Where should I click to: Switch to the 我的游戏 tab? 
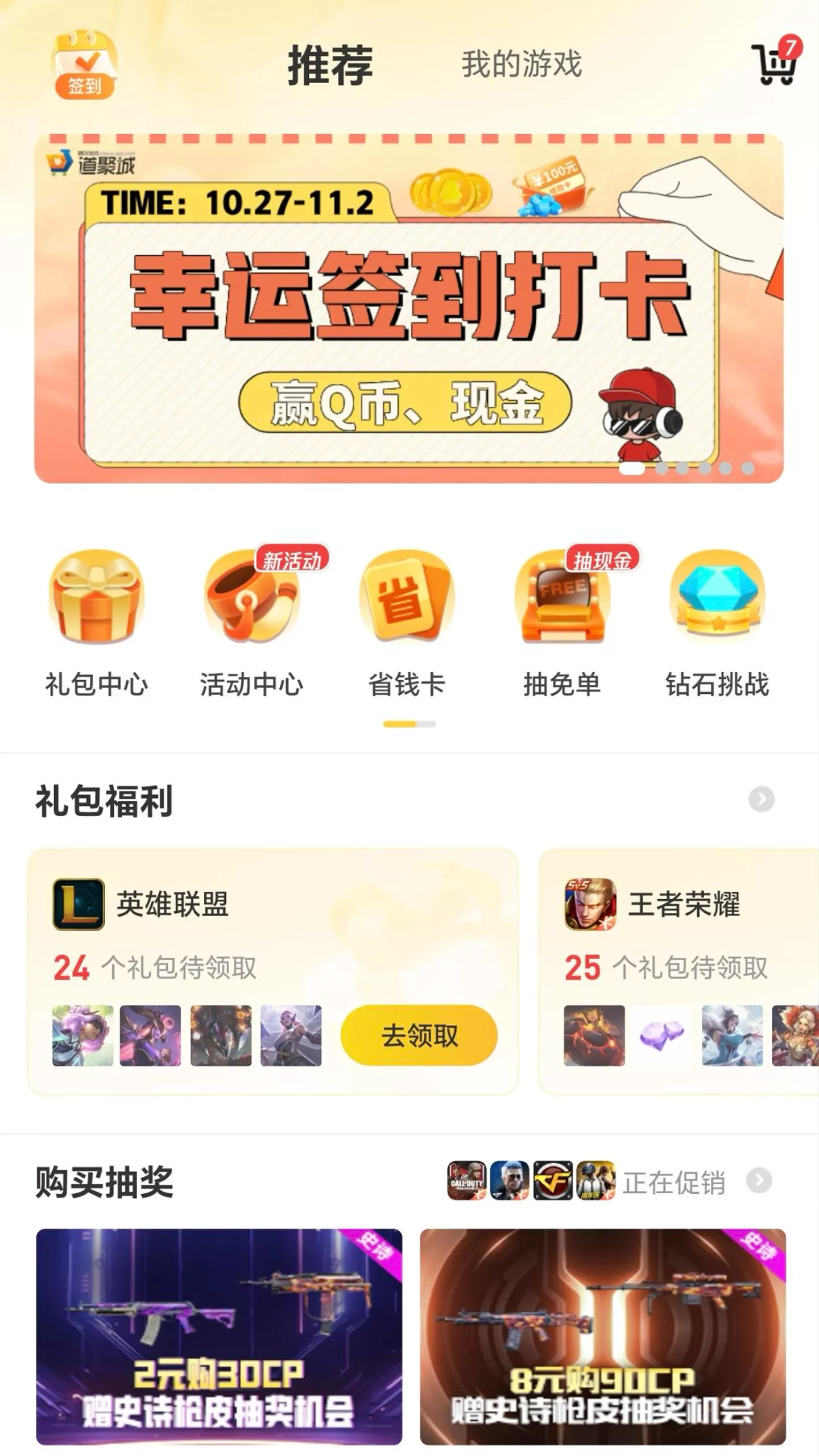pos(521,64)
